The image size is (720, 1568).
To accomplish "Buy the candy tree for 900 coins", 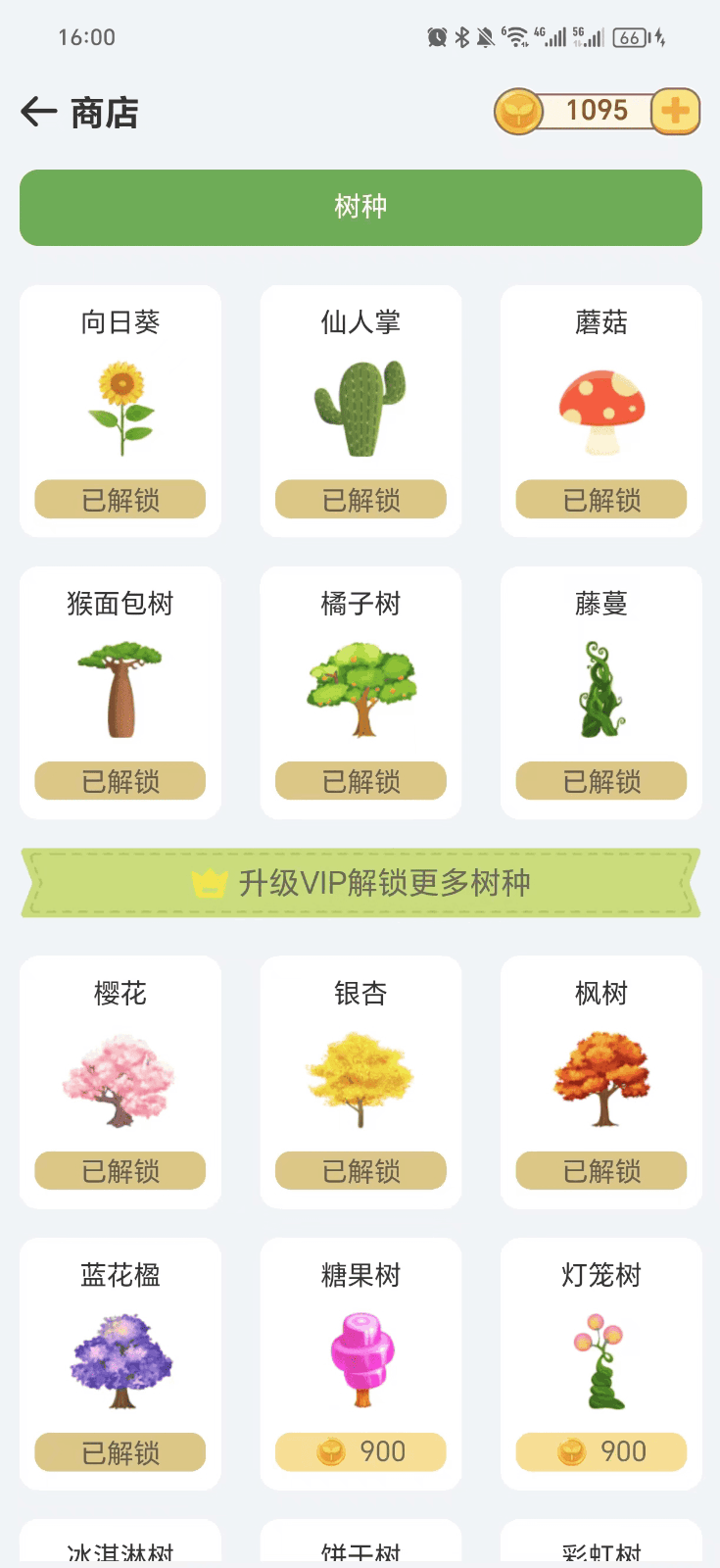I will [360, 1452].
